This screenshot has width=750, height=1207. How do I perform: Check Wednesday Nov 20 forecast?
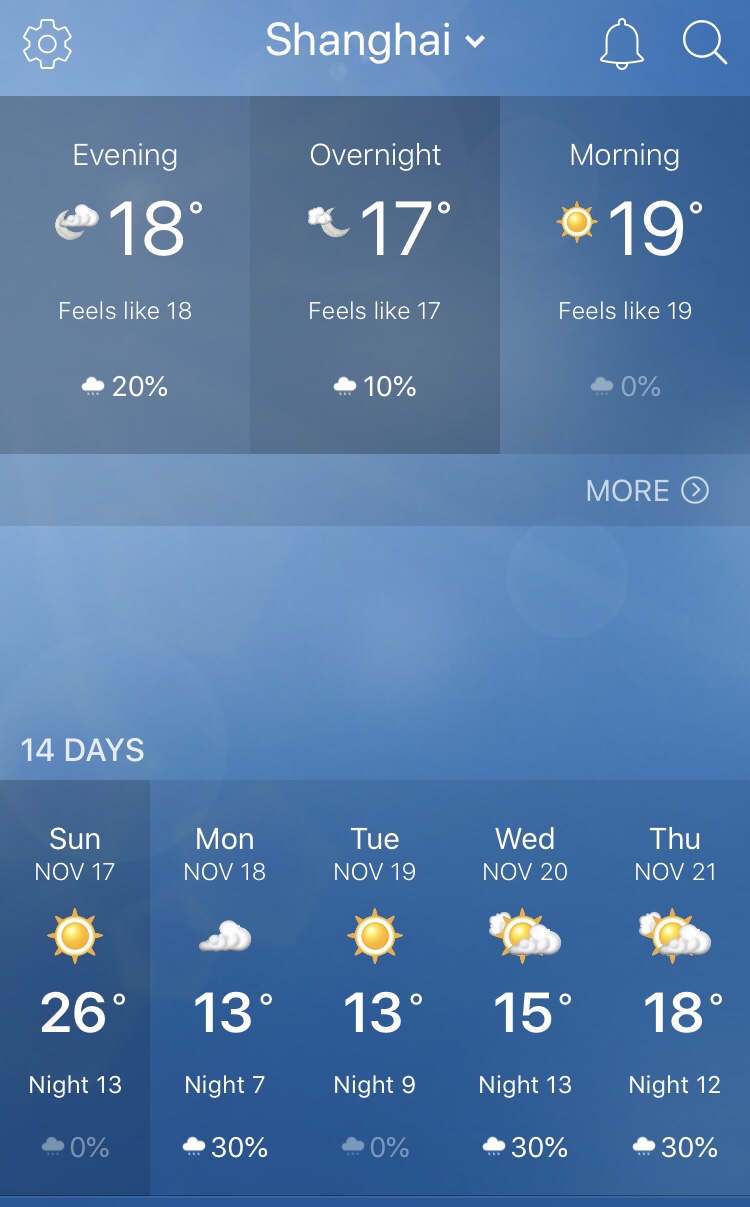525,987
